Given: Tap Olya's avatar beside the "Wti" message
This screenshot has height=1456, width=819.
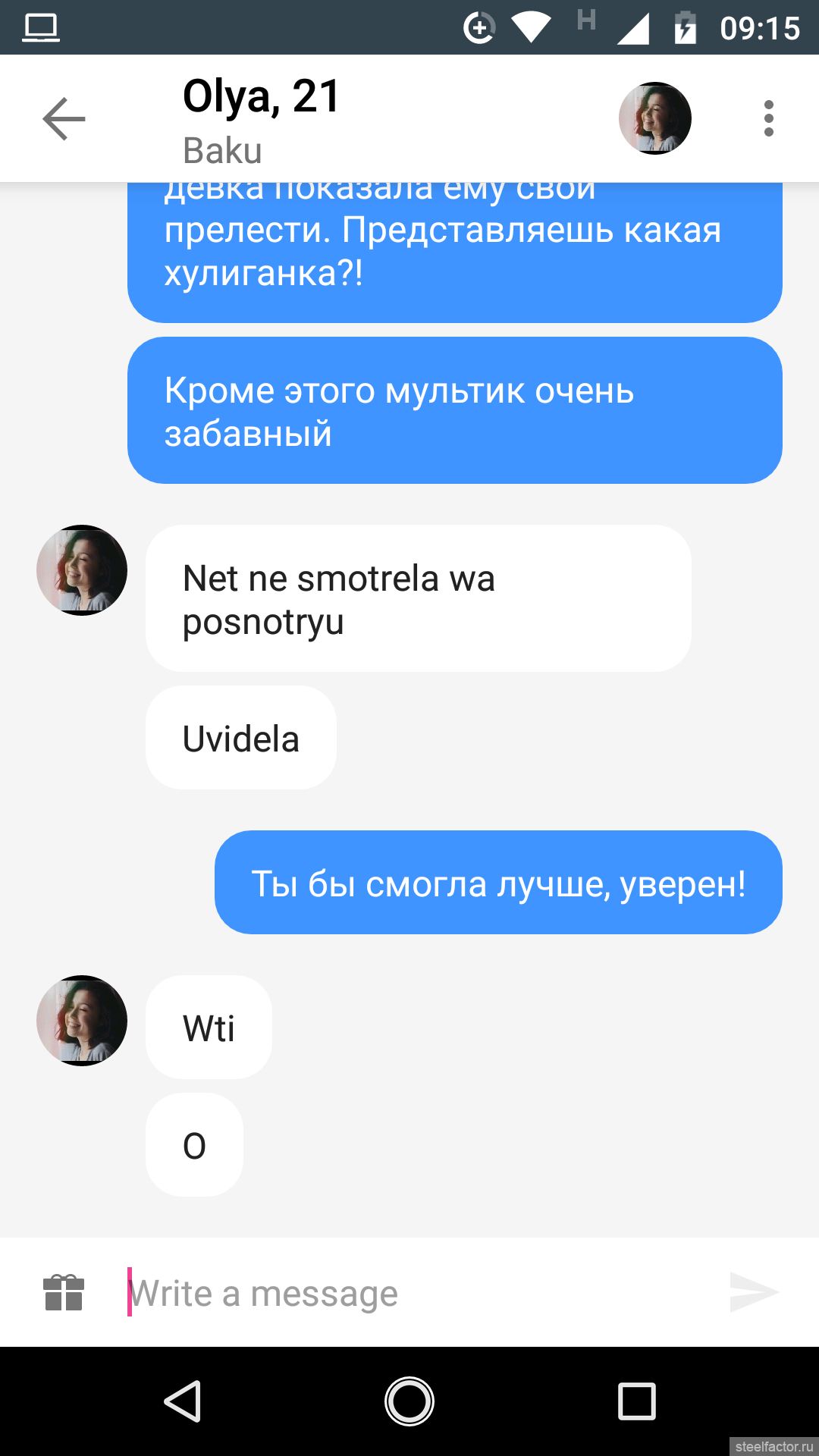Looking at the screenshot, I should pos(82,1021).
